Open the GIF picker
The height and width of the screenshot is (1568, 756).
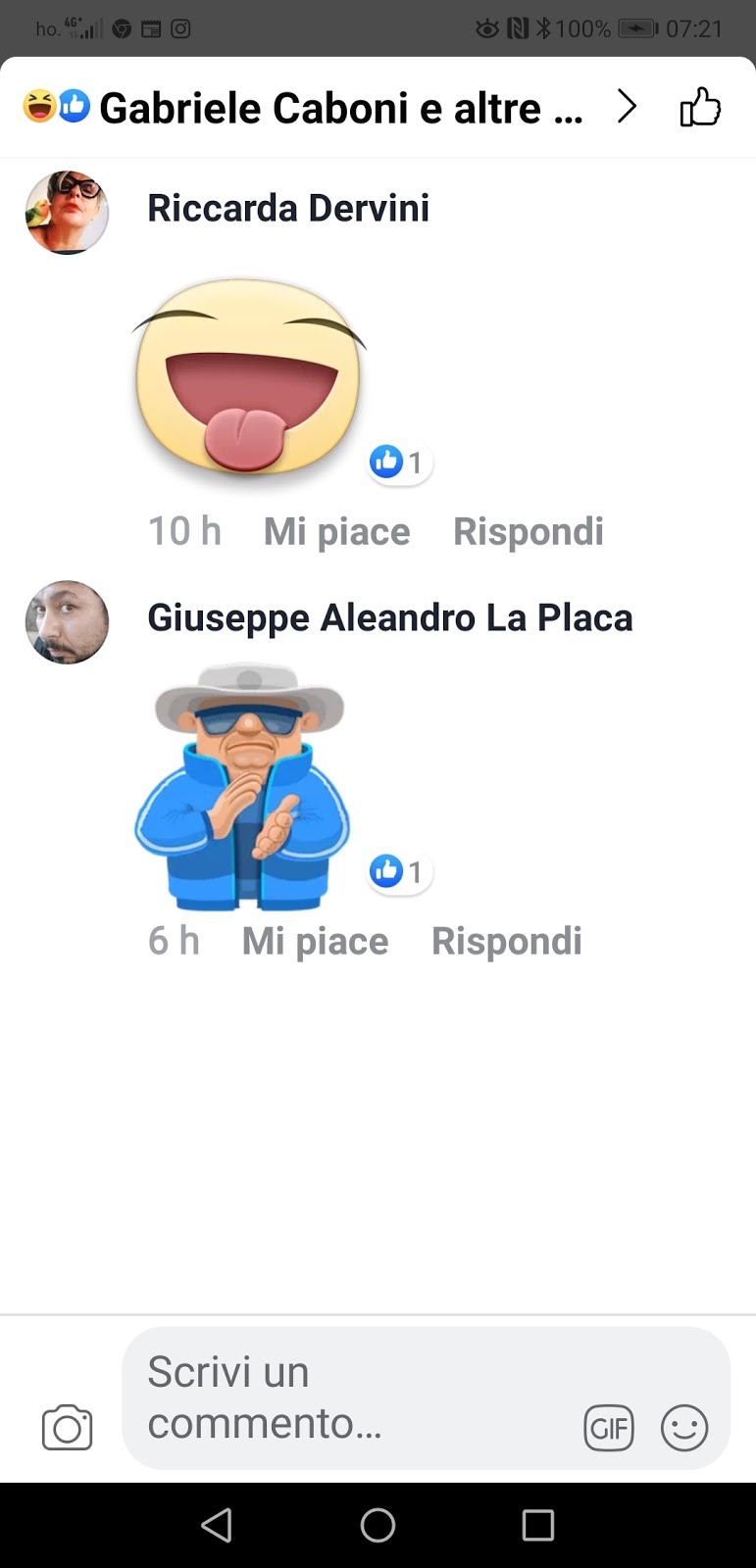point(609,1428)
